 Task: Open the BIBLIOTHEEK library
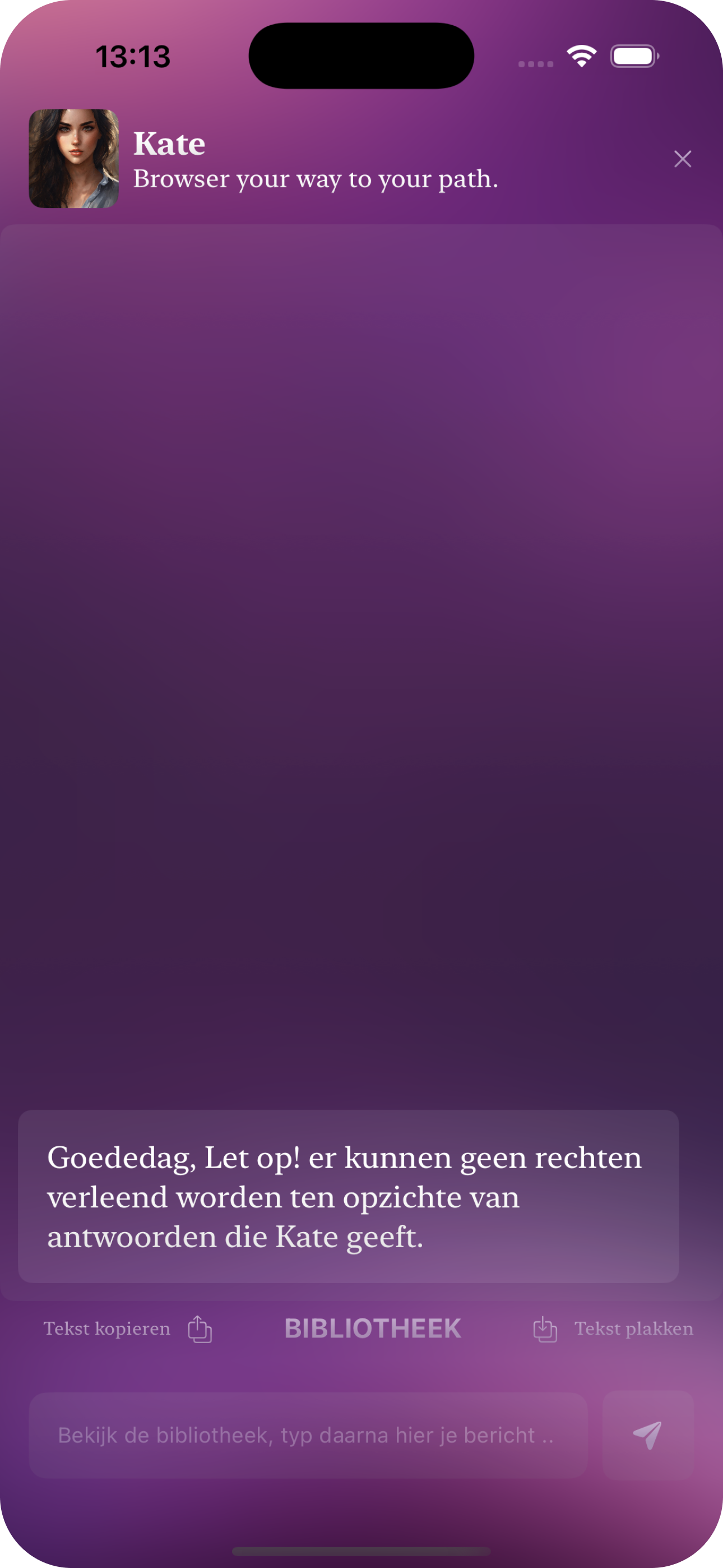373,1328
